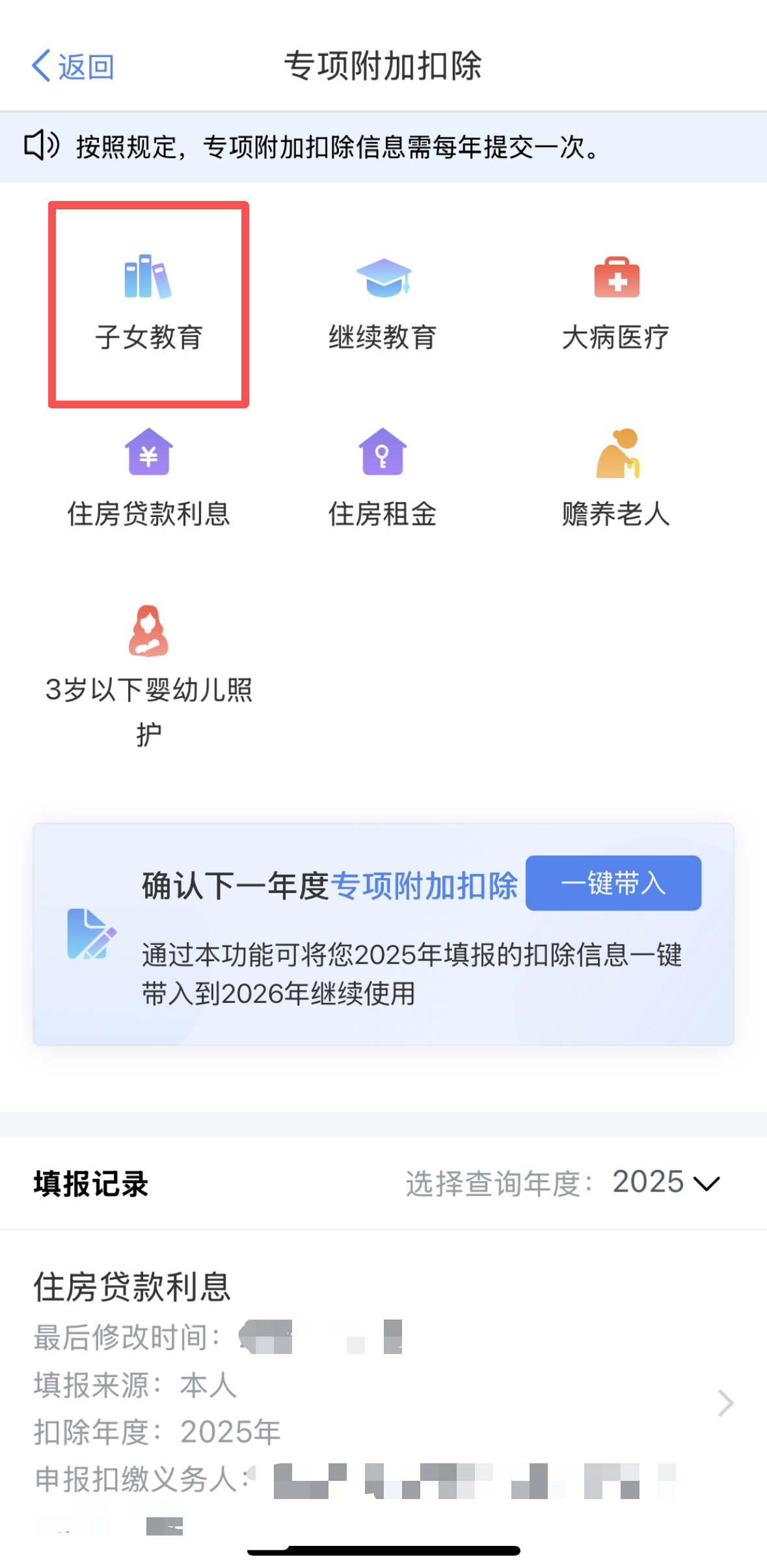Click the speaker icon in announcement bar
The height and width of the screenshot is (1568, 767).
click(40, 147)
